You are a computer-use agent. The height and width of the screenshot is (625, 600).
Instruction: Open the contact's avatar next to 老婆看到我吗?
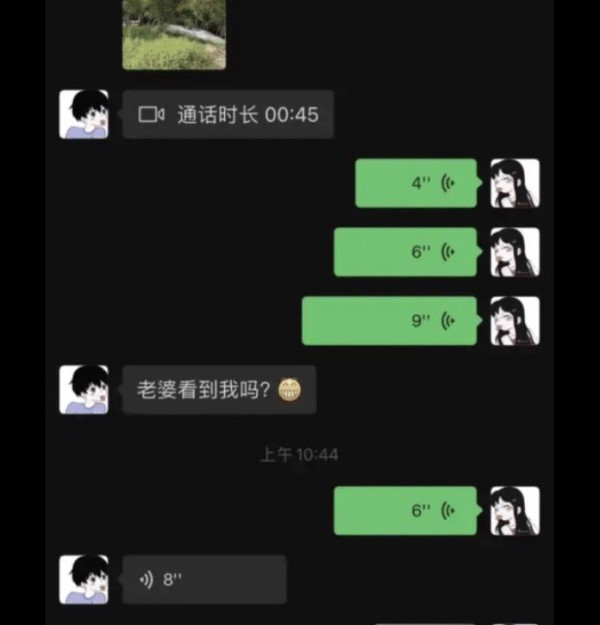(x=84, y=390)
